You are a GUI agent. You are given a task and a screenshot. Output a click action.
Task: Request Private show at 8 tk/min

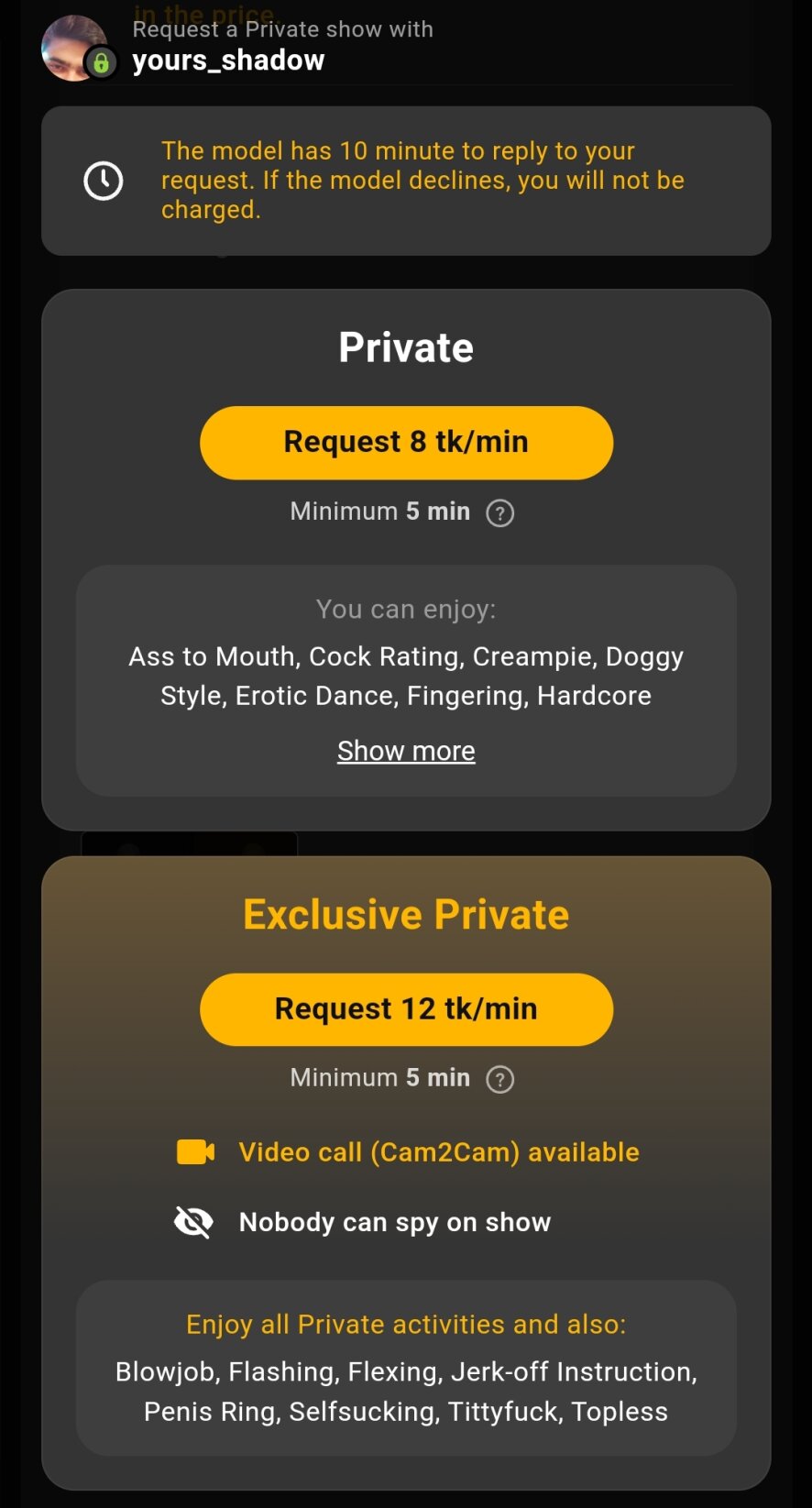[x=406, y=442]
